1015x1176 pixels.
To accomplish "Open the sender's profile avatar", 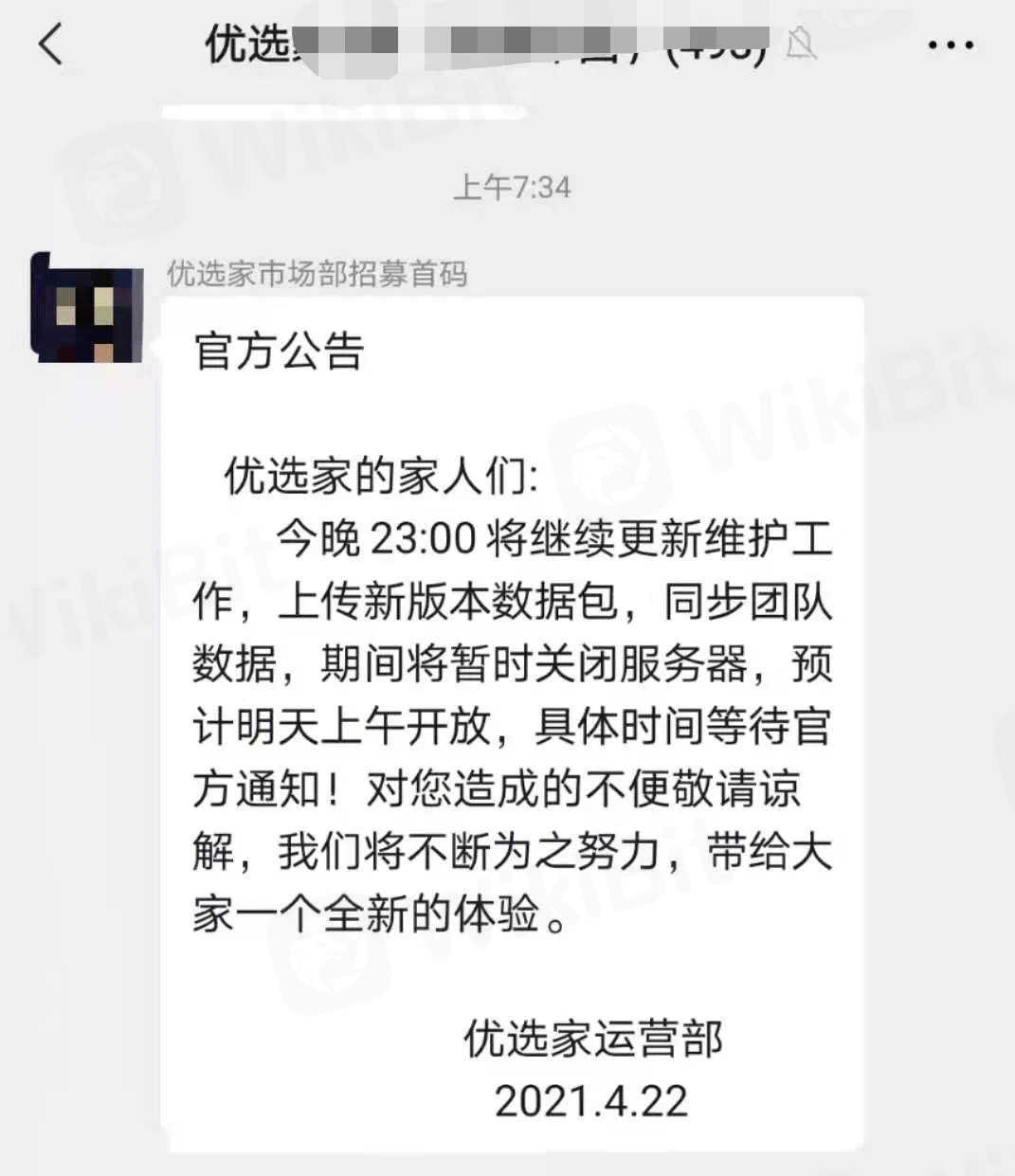I will point(86,307).
